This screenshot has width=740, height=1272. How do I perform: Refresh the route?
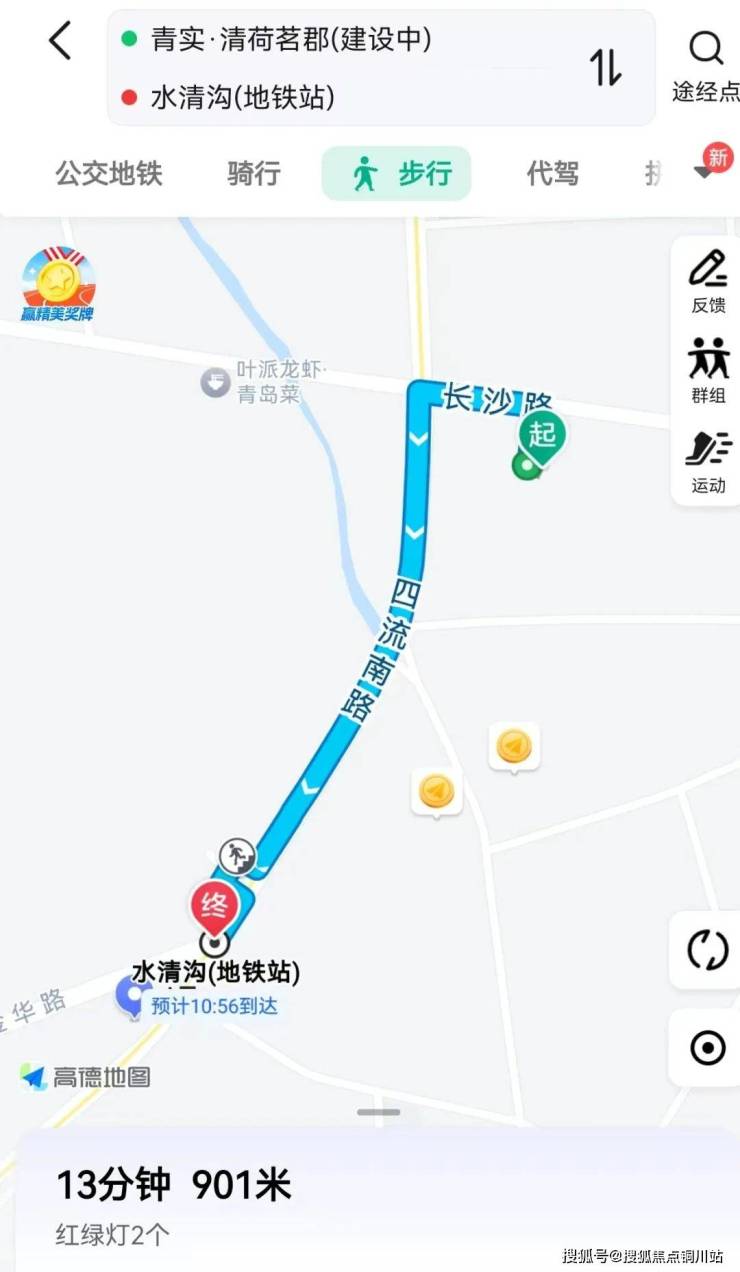point(707,949)
